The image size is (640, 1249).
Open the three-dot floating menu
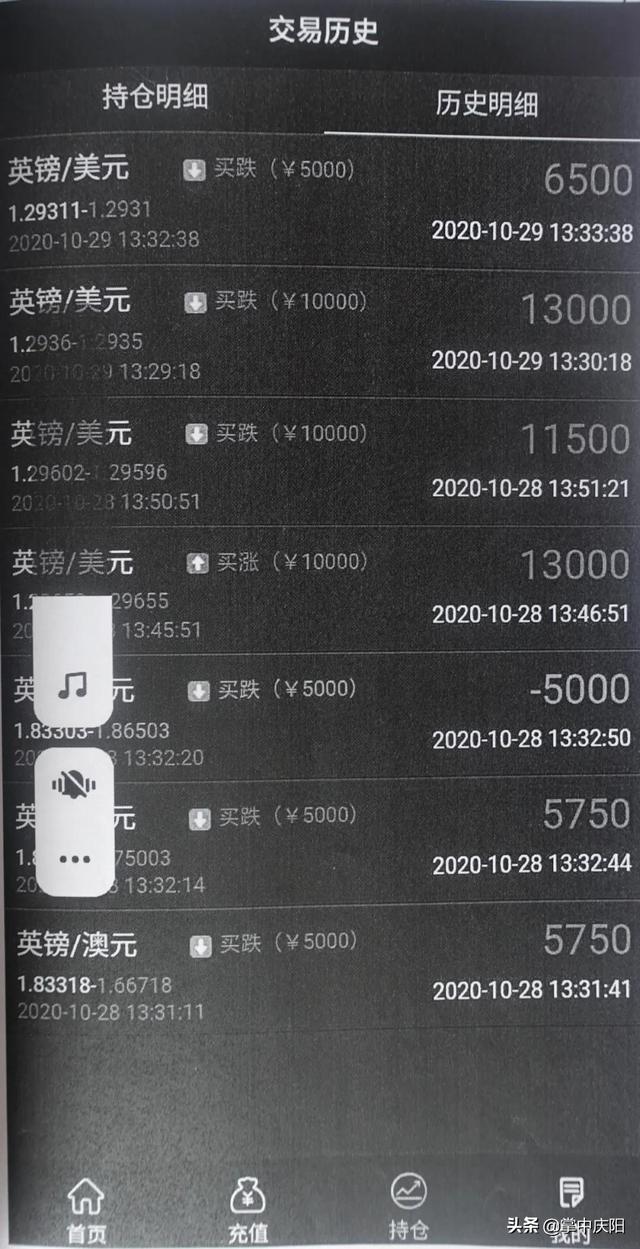click(x=74, y=858)
